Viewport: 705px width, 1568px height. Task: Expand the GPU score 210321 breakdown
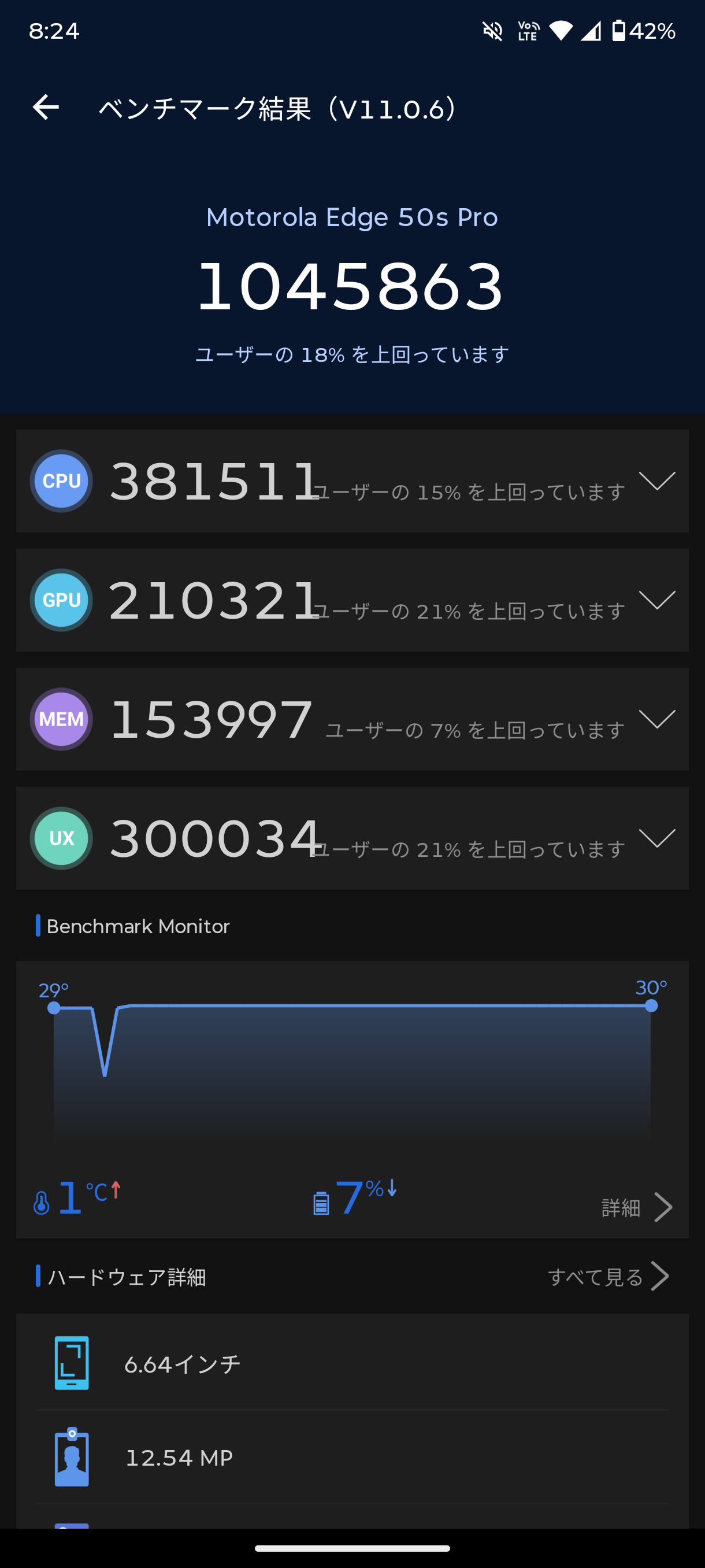click(657, 600)
